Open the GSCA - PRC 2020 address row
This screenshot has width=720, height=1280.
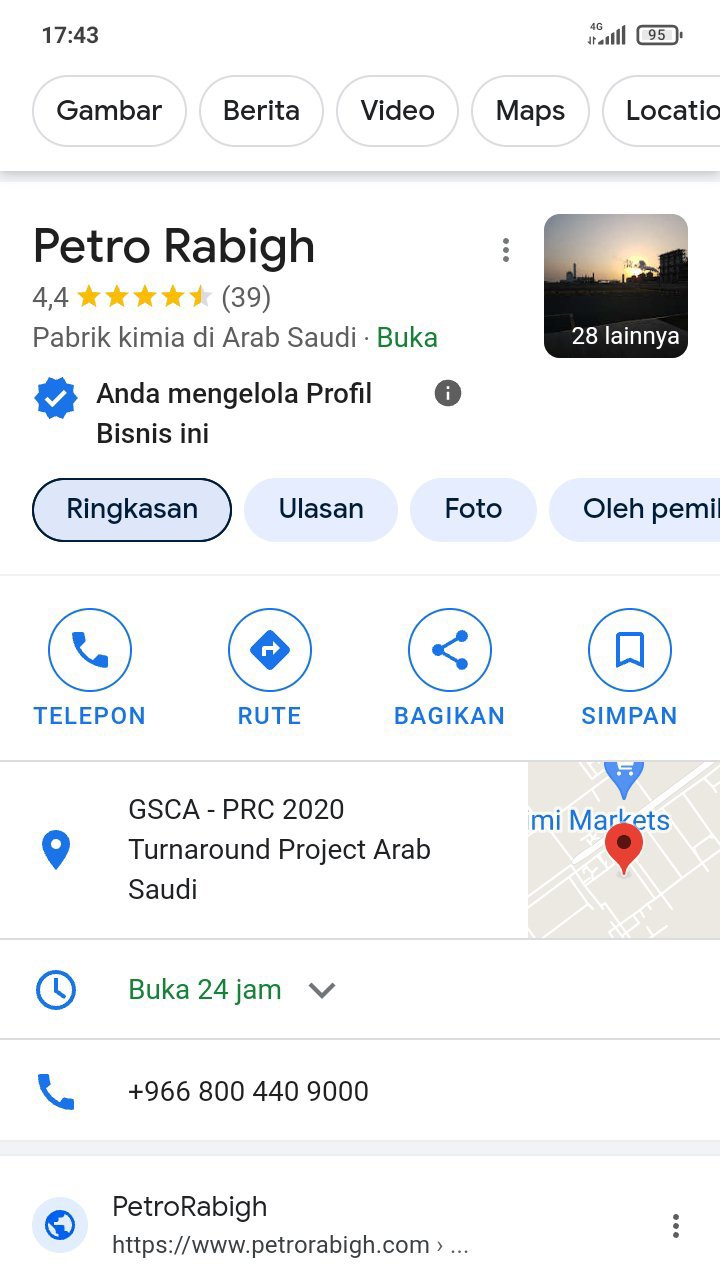pos(278,849)
